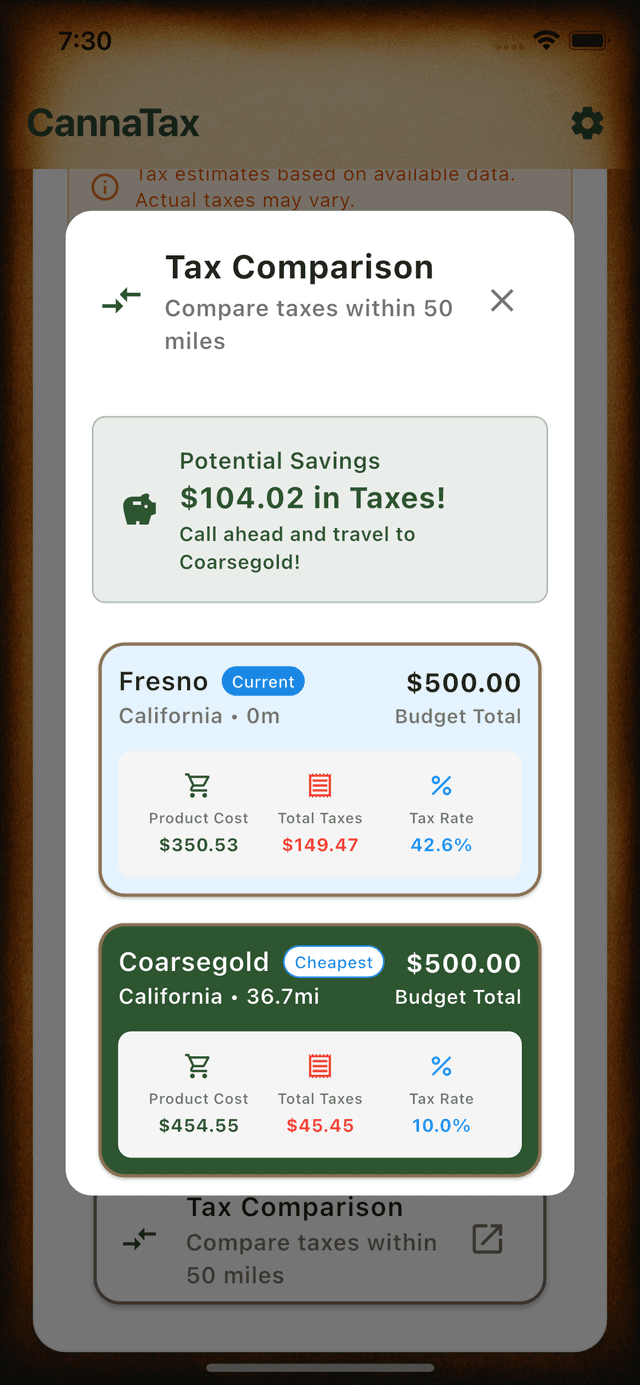Close the Tax Comparison dialog
The height and width of the screenshot is (1385, 640).
502,300
